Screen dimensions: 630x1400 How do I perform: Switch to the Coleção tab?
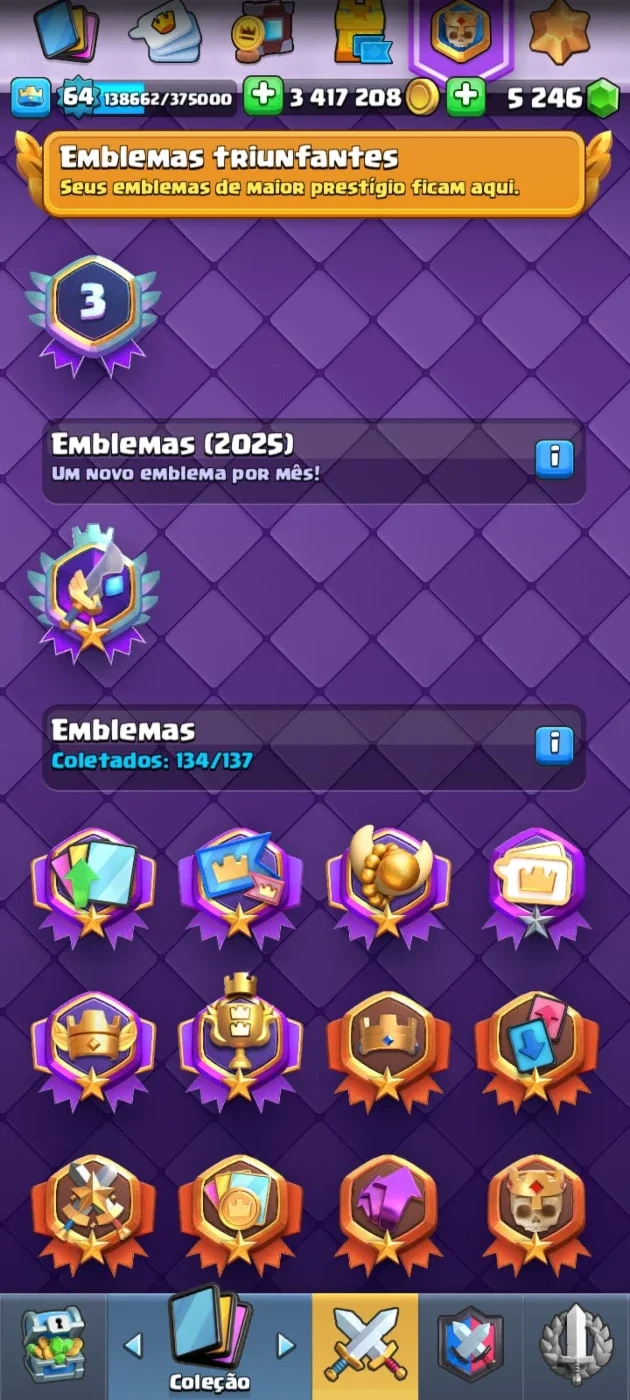coord(209,1346)
